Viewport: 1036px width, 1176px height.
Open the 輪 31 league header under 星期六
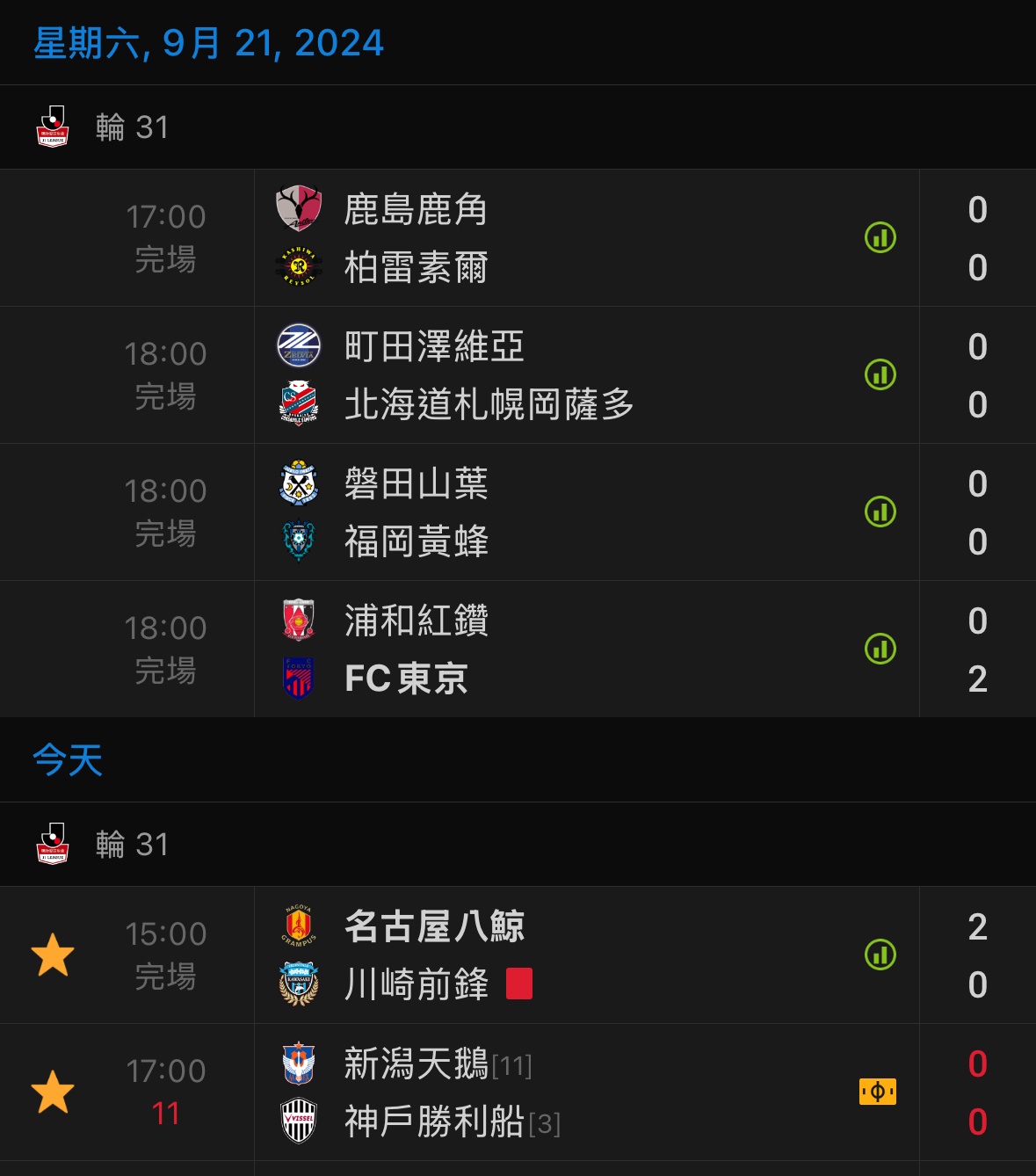pyautogui.click(x=132, y=127)
